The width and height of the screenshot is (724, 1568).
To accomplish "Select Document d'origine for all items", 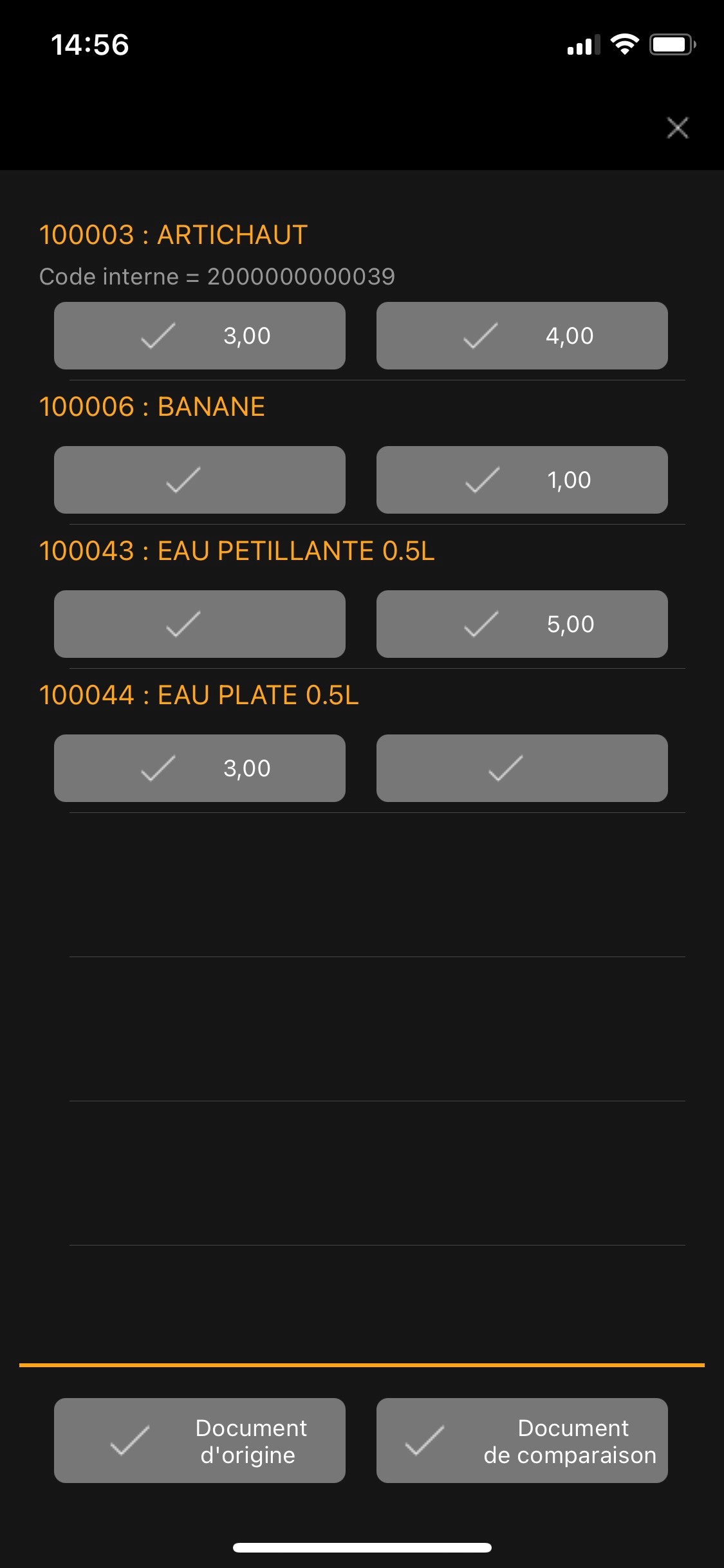I will [x=200, y=1441].
